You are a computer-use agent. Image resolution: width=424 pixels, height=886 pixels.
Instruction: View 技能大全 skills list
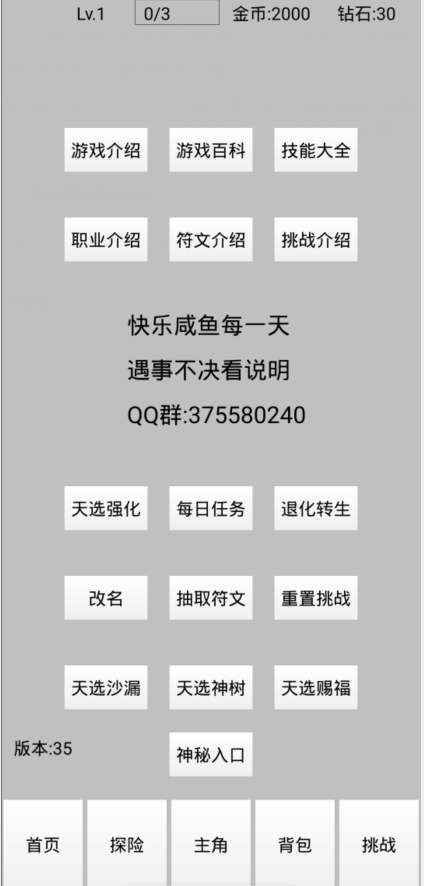(316, 150)
